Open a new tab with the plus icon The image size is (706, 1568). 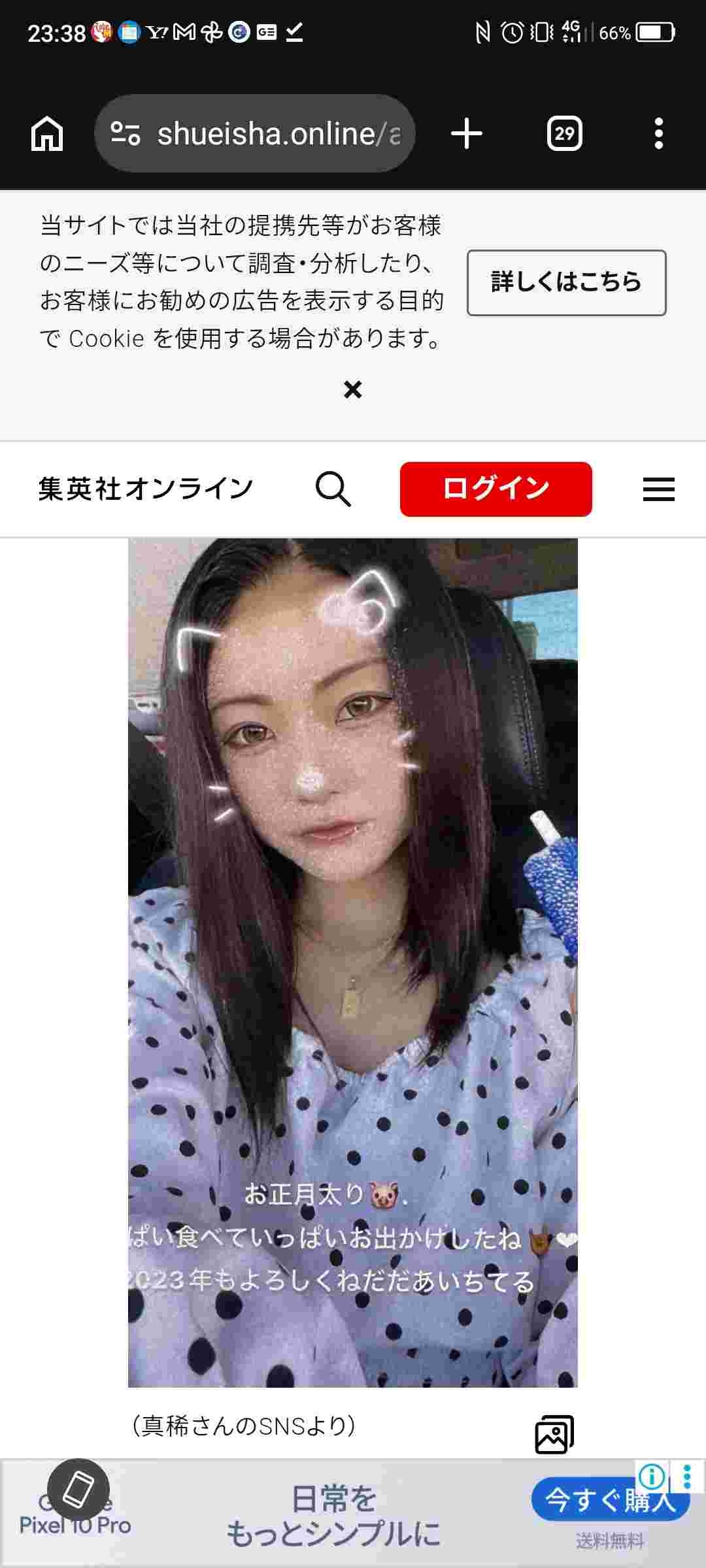pos(466,134)
